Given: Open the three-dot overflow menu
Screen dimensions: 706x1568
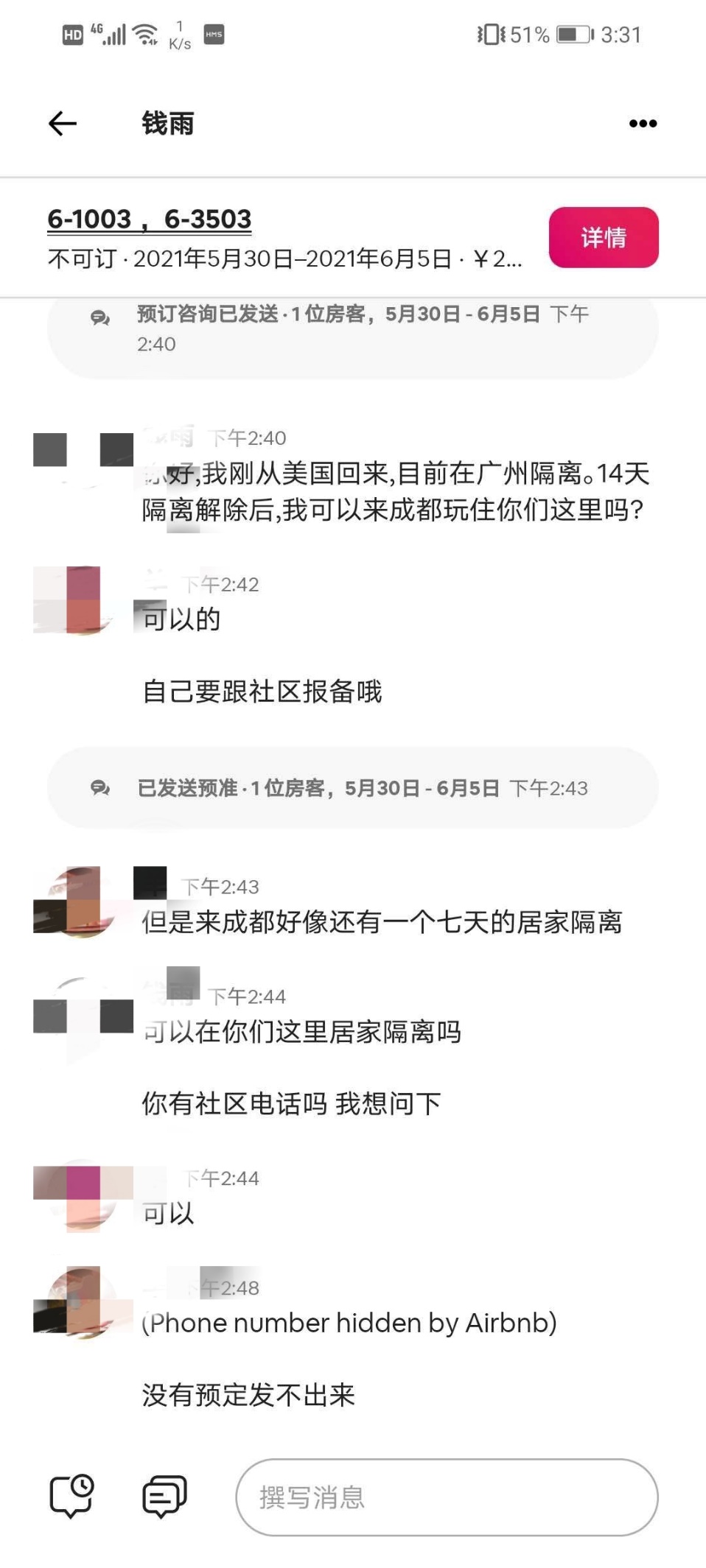Looking at the screenshot, I should (x=643, y=124).
